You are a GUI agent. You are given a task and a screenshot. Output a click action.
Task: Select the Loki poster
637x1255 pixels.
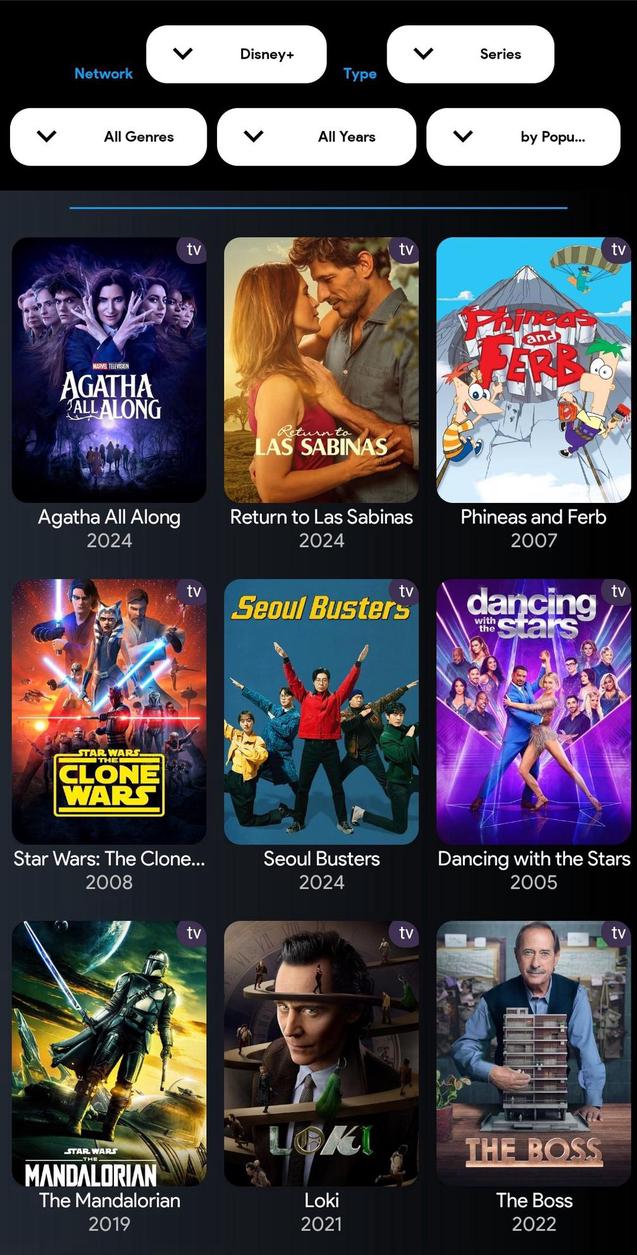tap(321, 1054)
